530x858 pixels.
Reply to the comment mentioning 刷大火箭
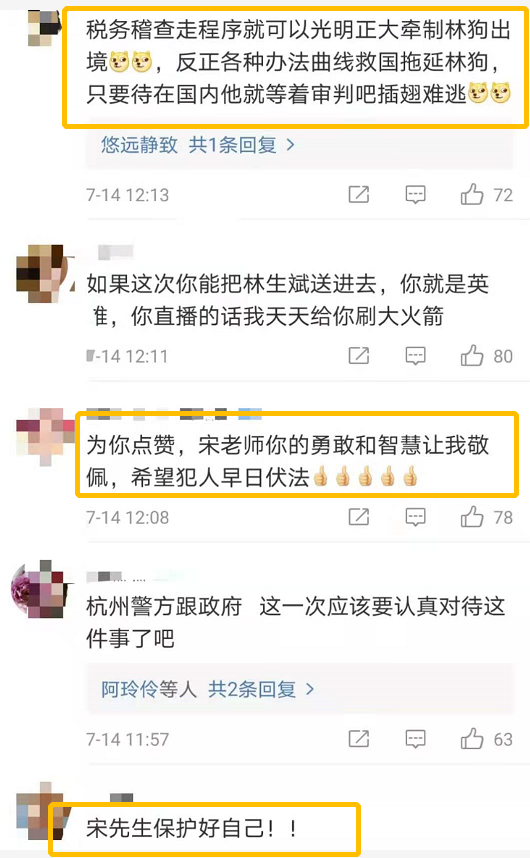click(x=415, y=356)
